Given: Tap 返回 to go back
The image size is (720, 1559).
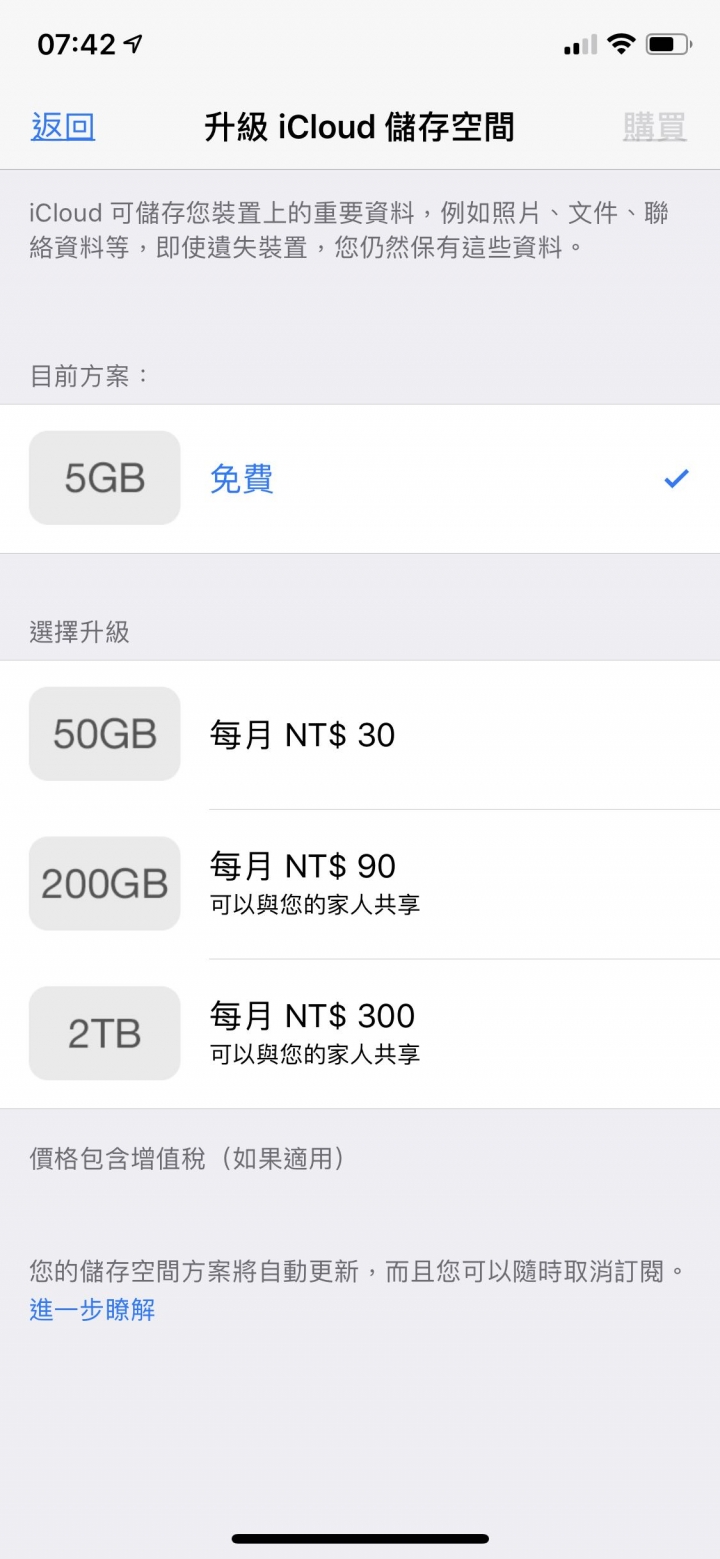Looking at the screenshot, I should tap(63, 128).
